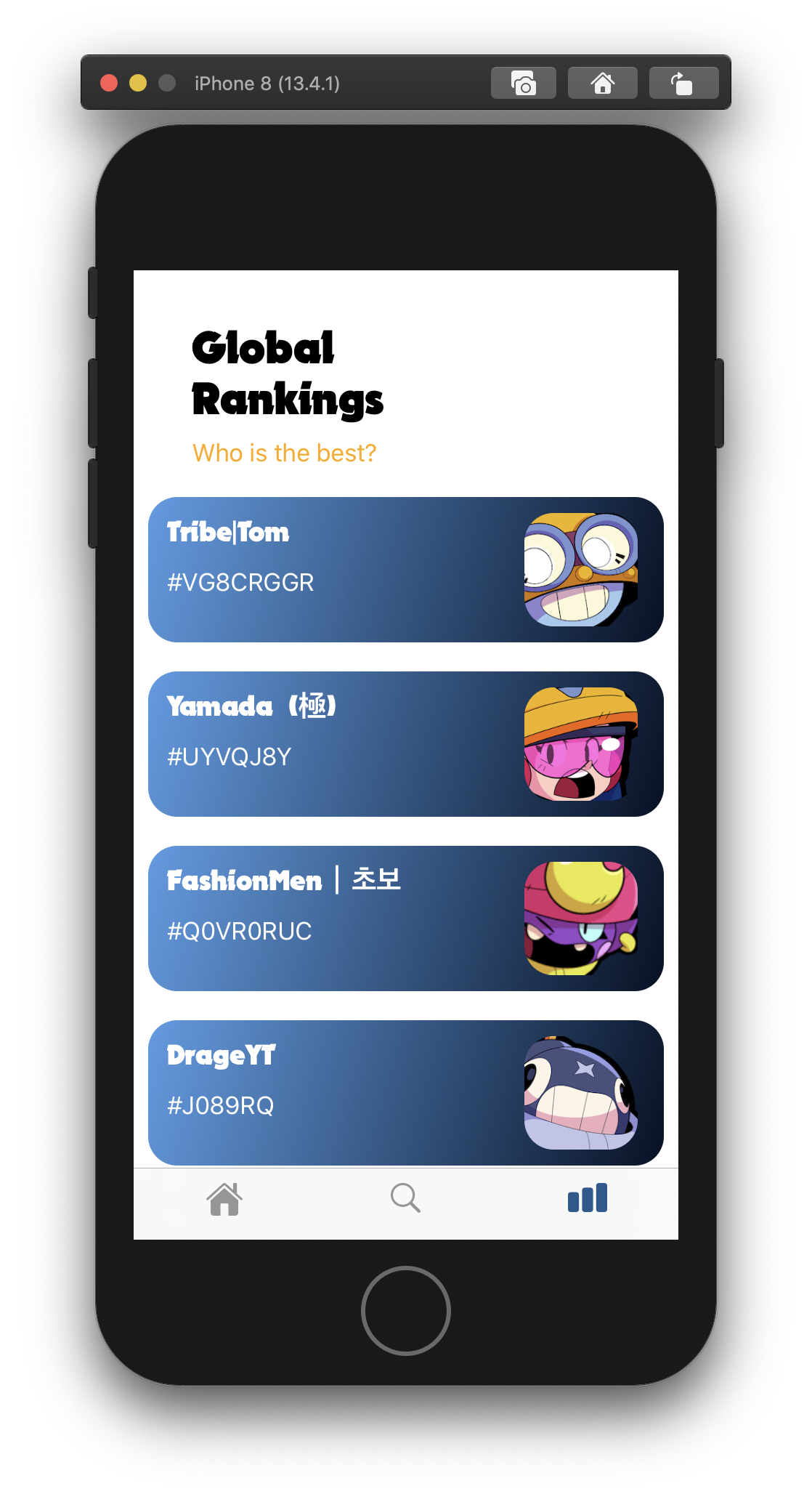812x1494 pixels.
Task: View the FashionMen | 초보 player card
Action: pyautogui.click(x=405, y=918)
